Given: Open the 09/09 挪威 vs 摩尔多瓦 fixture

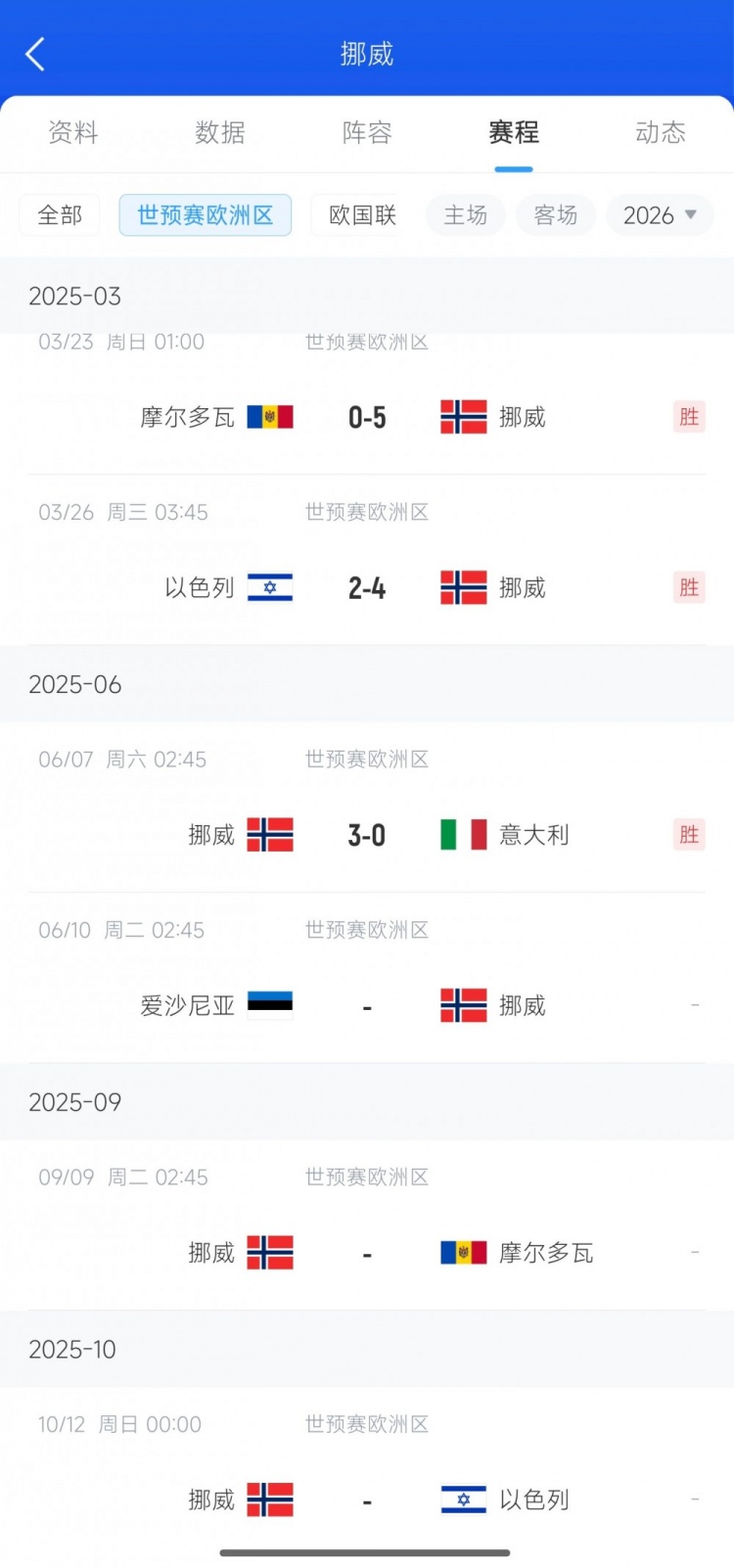Looking at the screenshot, I should (x=367, y=1225).
